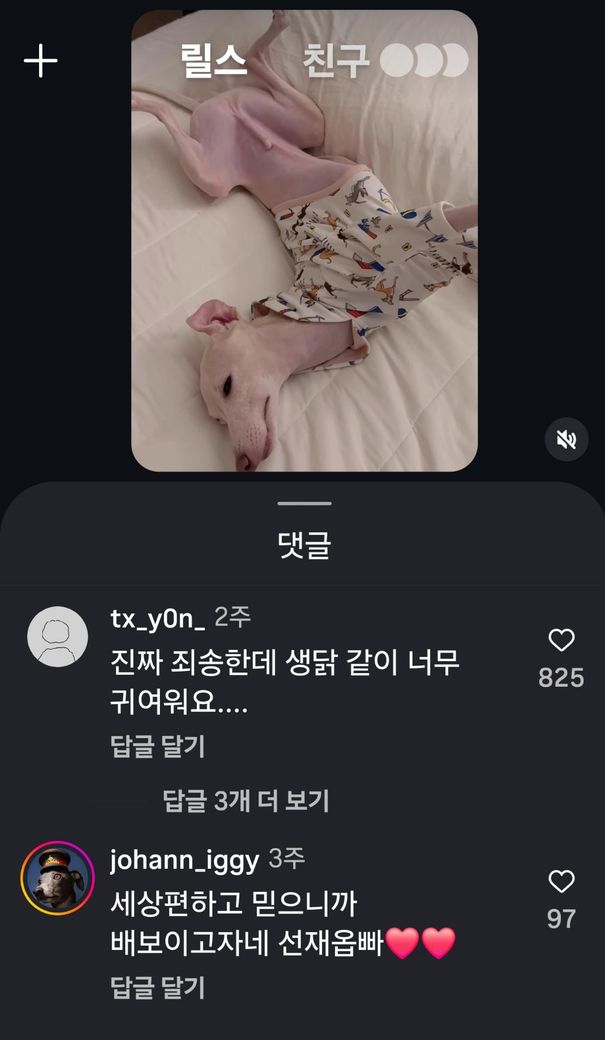Open the tx_y0n_ username link
Viewport: 605px width, 1040px height.
click(x=158, y=618)
